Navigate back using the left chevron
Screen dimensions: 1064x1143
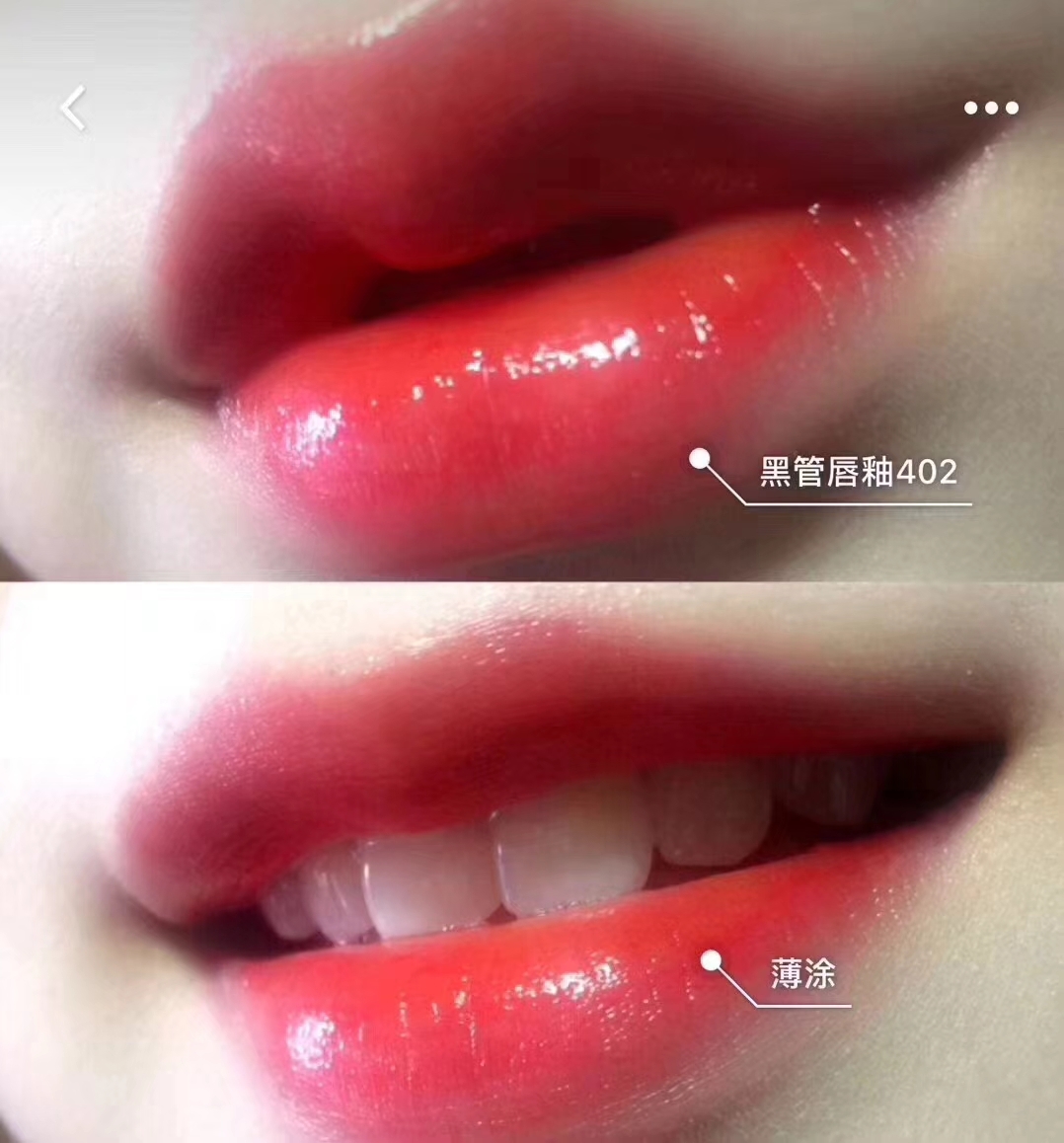point(71,109)
